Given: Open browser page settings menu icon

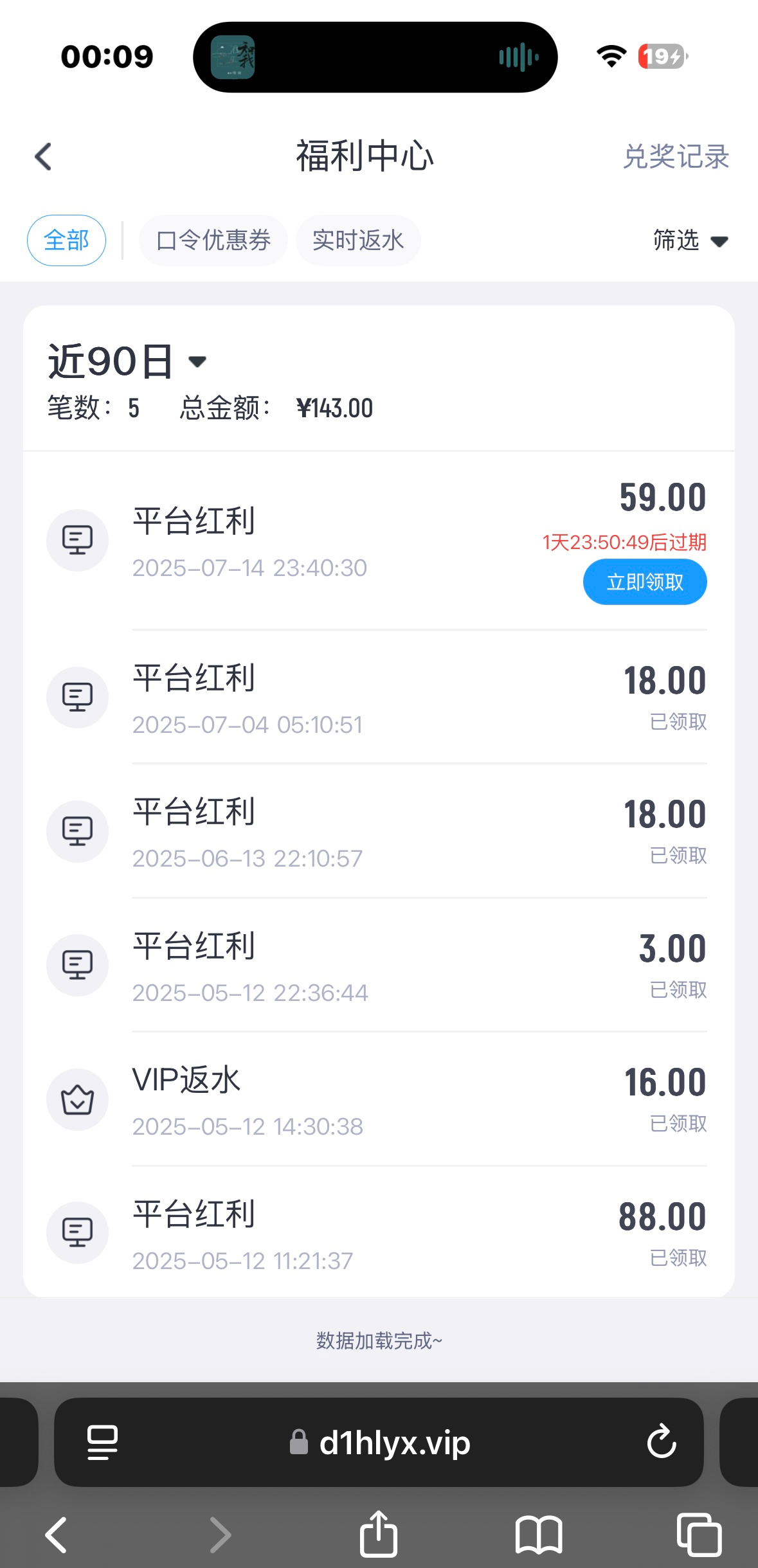Looking at the screenshot, I should click(102, 1442).
